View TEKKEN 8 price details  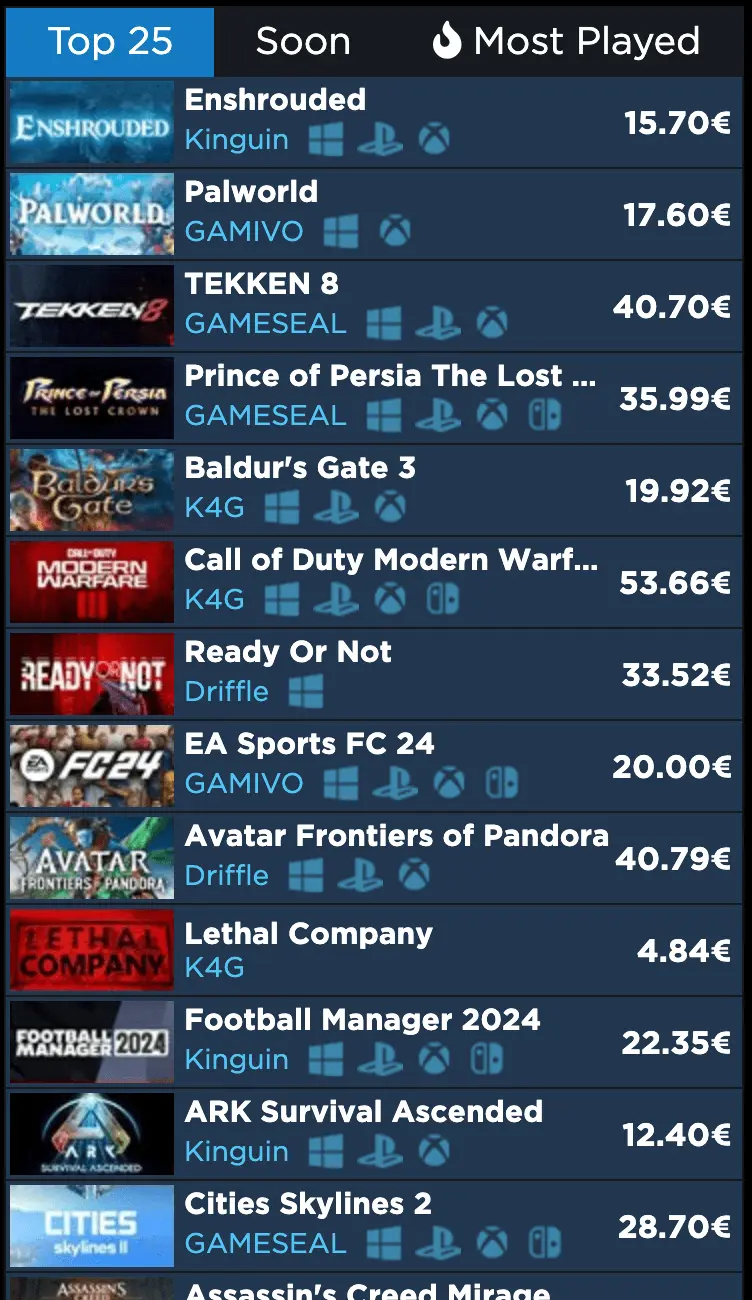coord(375,307)
